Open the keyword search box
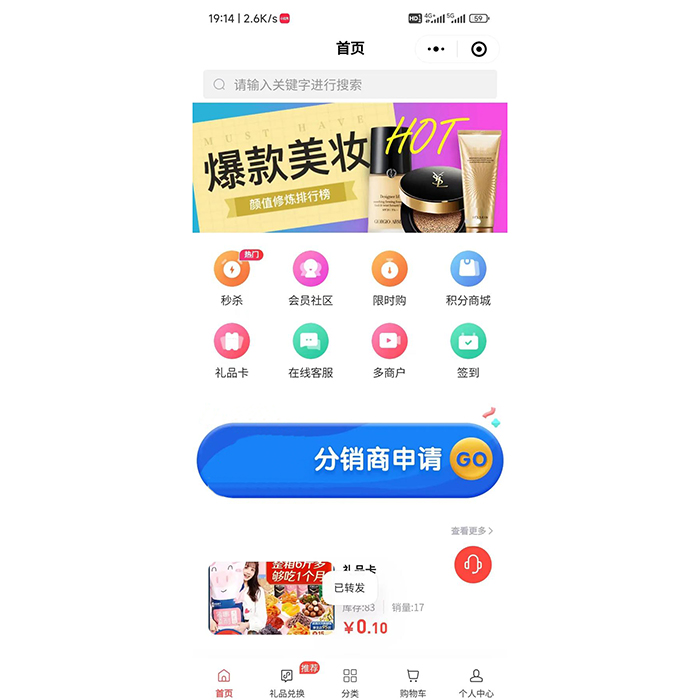The height and width of the screenshot is (700, 700). click(350, 85)
